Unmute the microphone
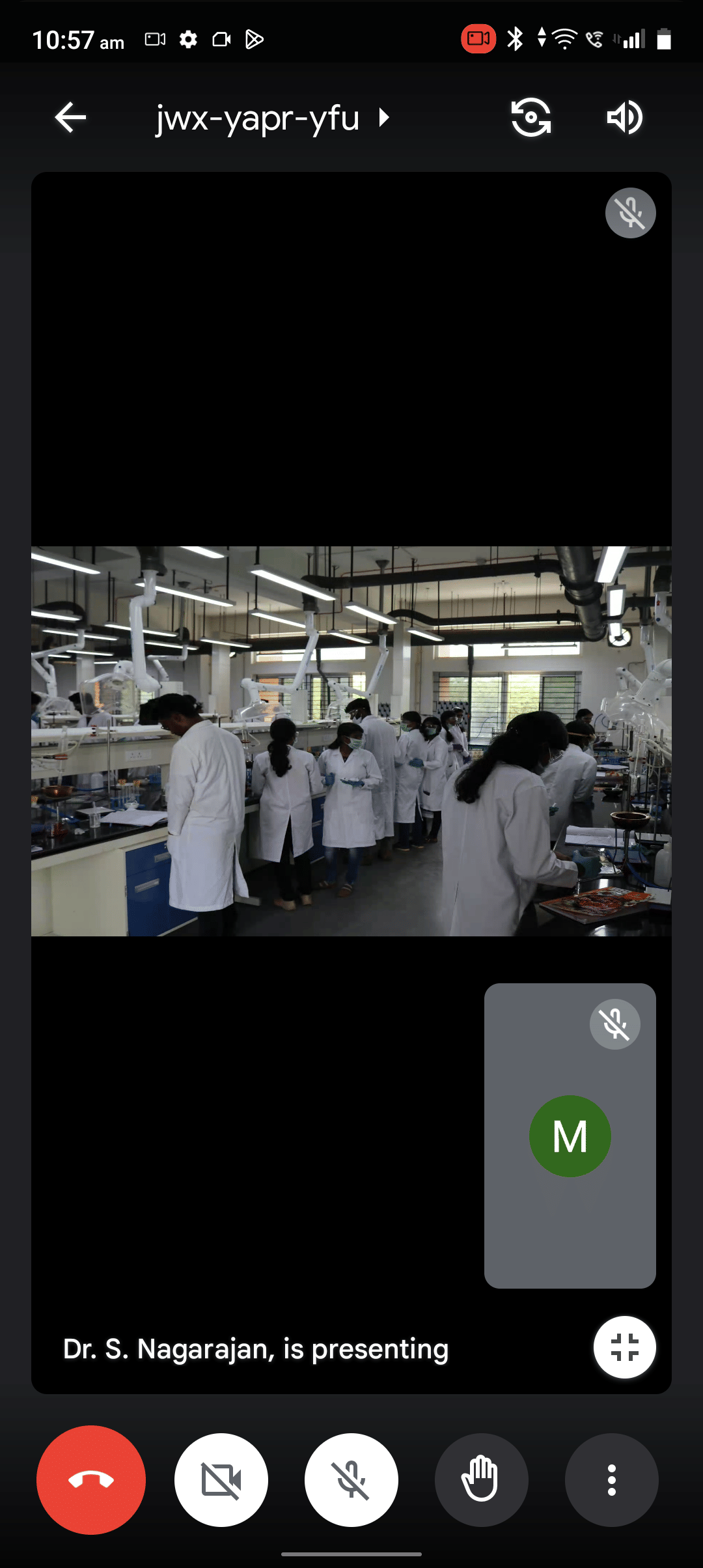The width and height of the screenshot is (703, 1568). point(351,1480)
